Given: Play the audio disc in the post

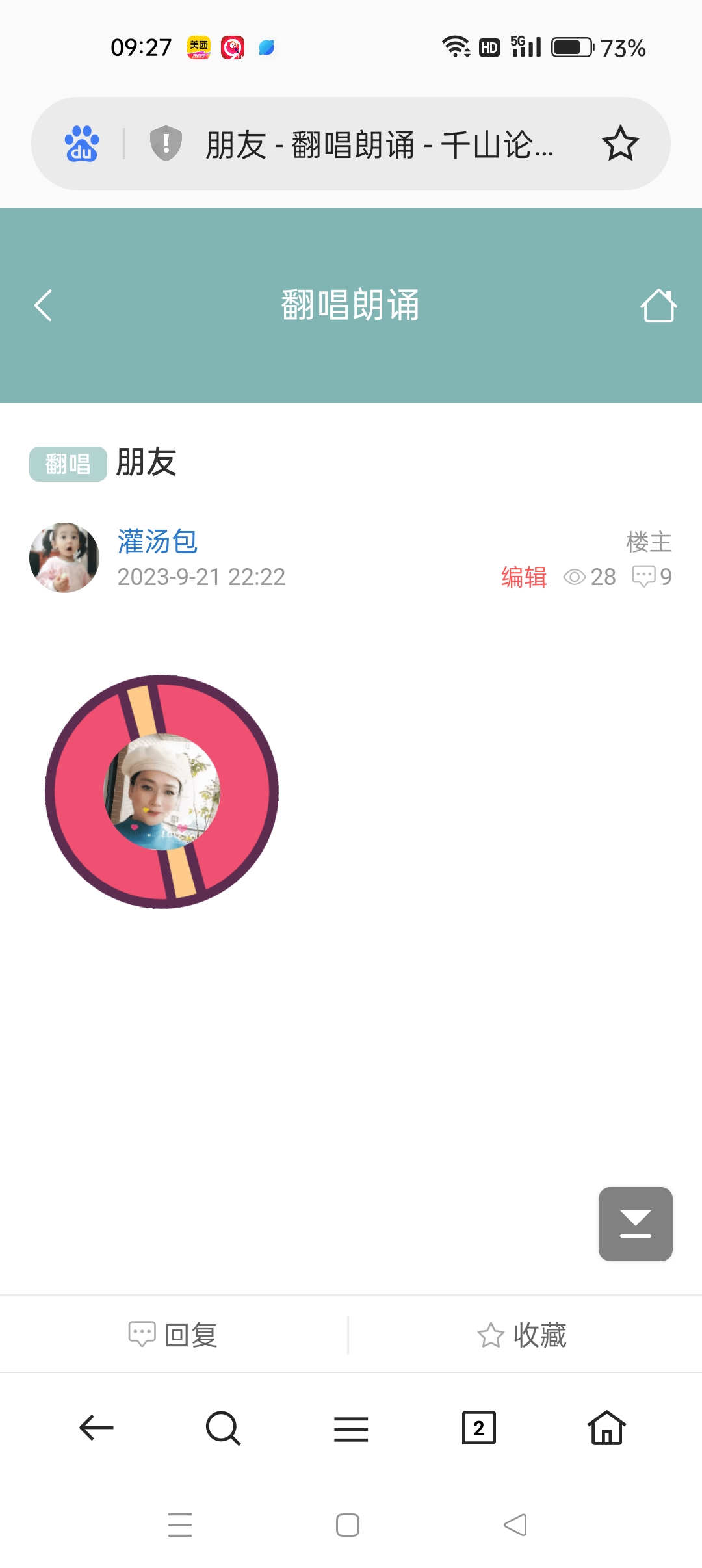Looking at the screenshot, I should (x=162, y=792).
